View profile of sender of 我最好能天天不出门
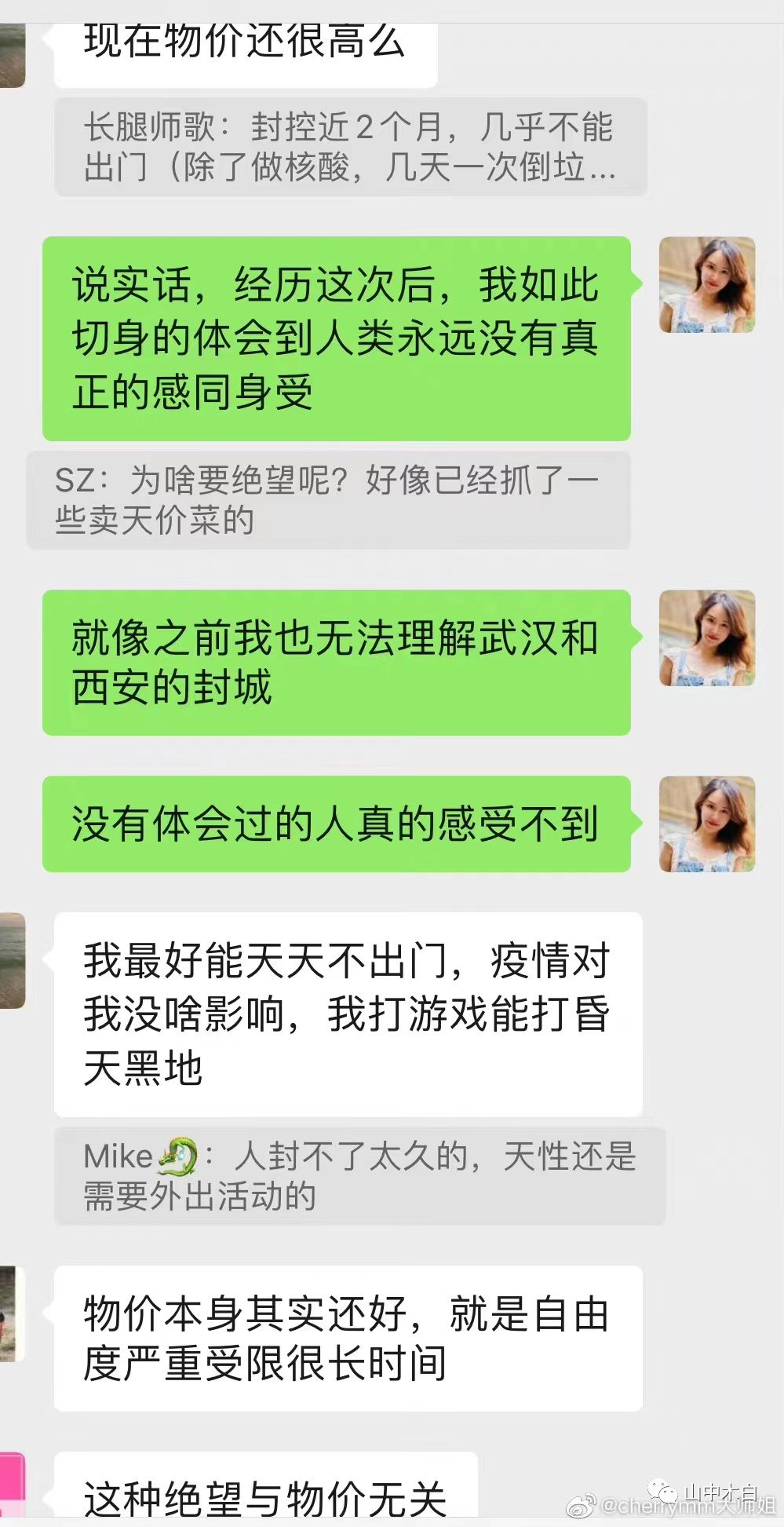Viewport: 784px width, 1527px height. 12,961
